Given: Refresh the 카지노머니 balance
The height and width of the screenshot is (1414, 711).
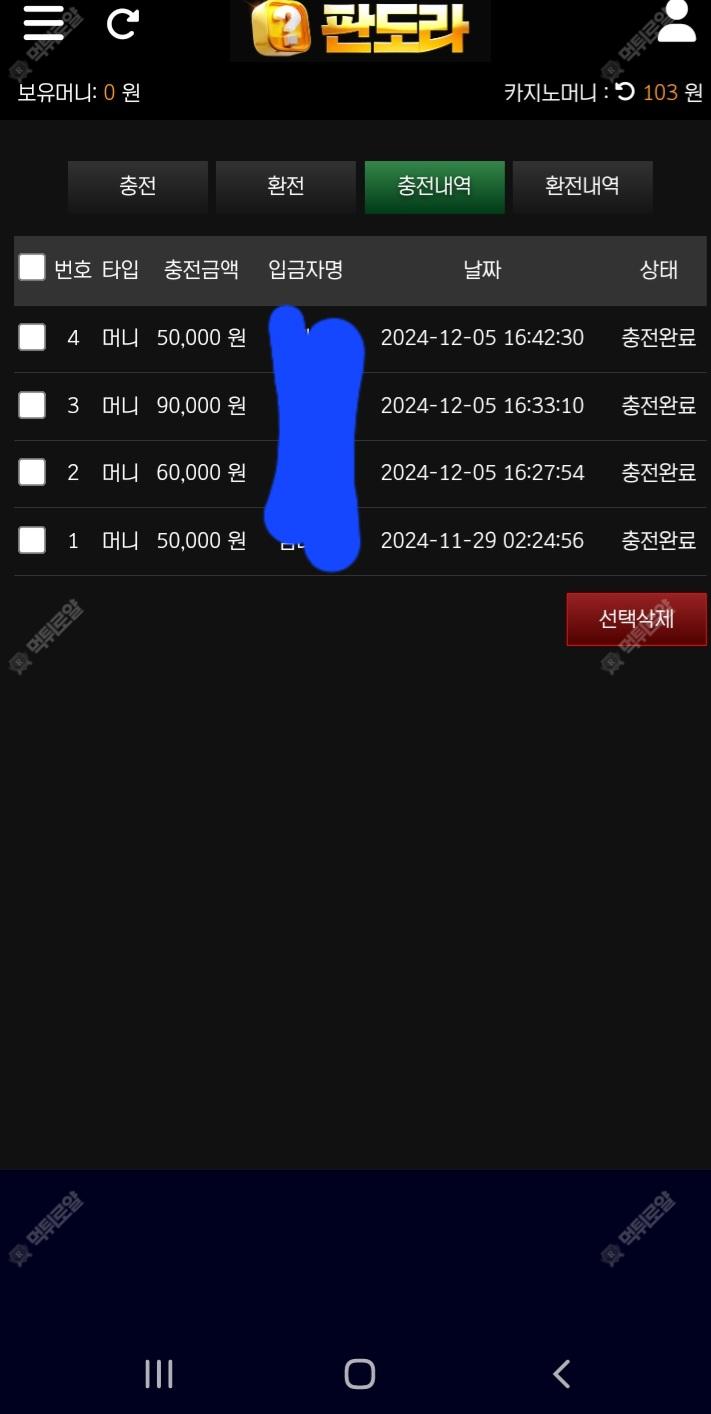Looking at the screenshot, I should (625, 92).
